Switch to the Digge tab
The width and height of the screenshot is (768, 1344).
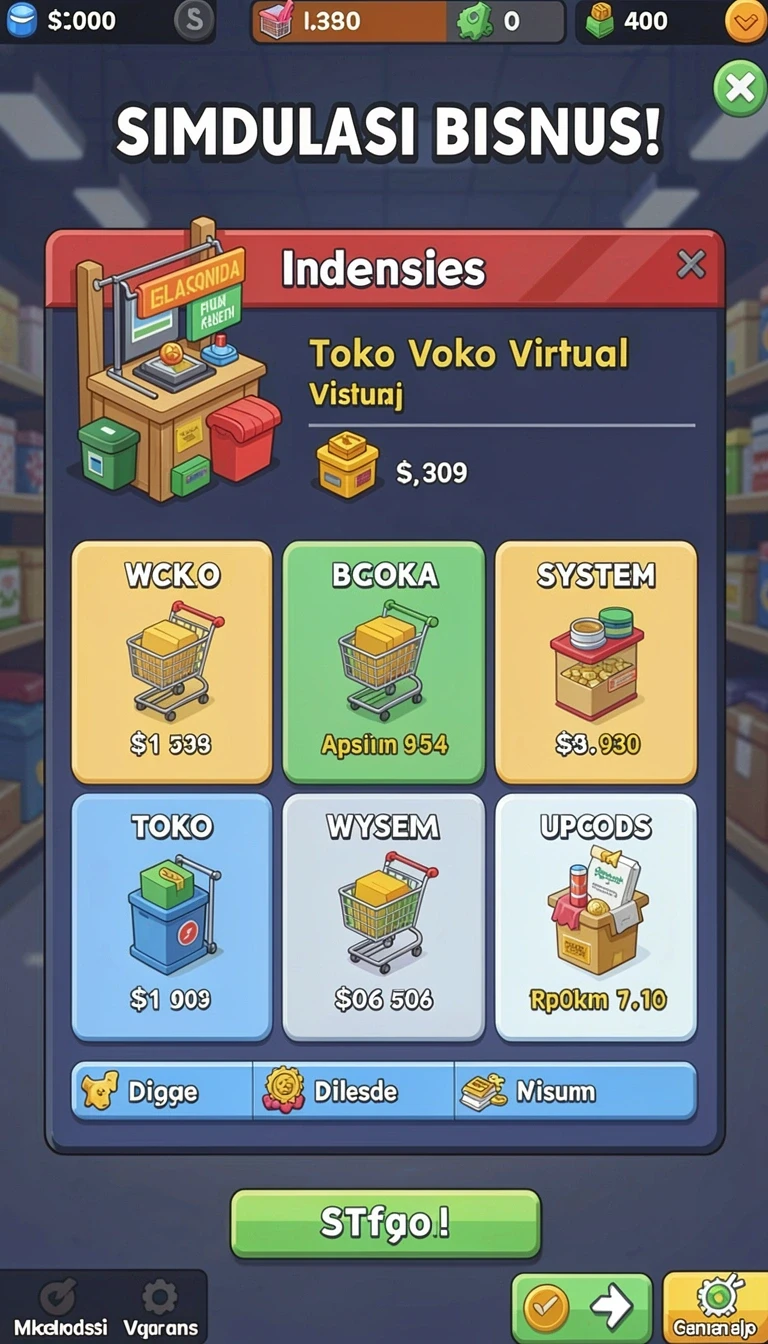162,1091
